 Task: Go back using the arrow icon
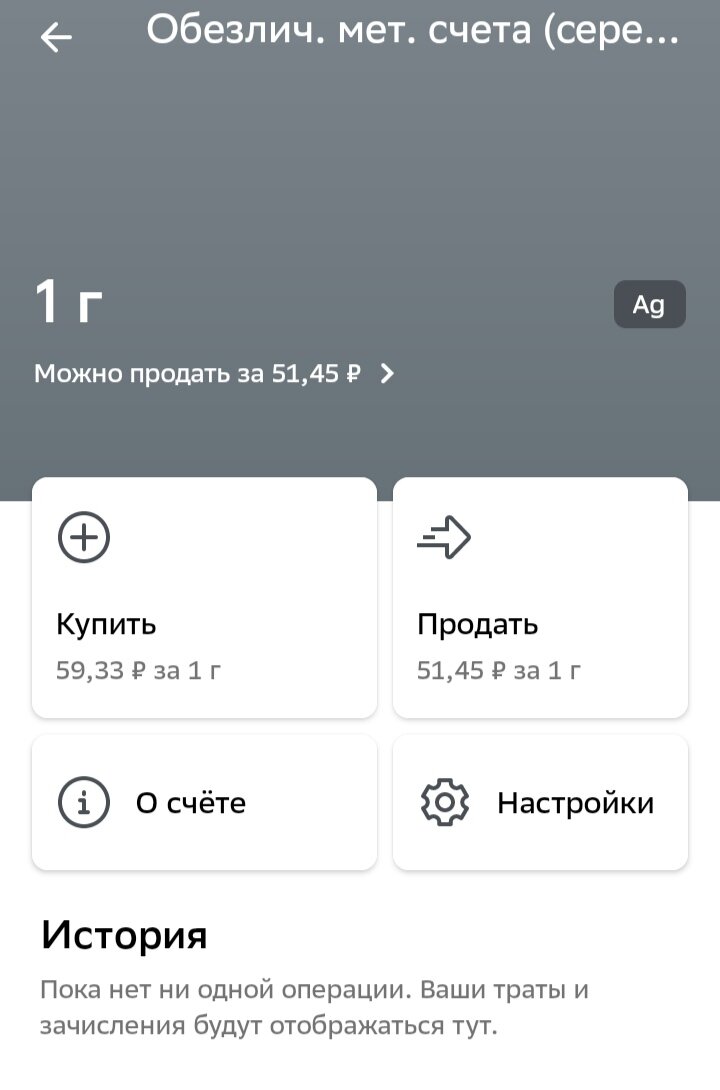click(56, 38)
